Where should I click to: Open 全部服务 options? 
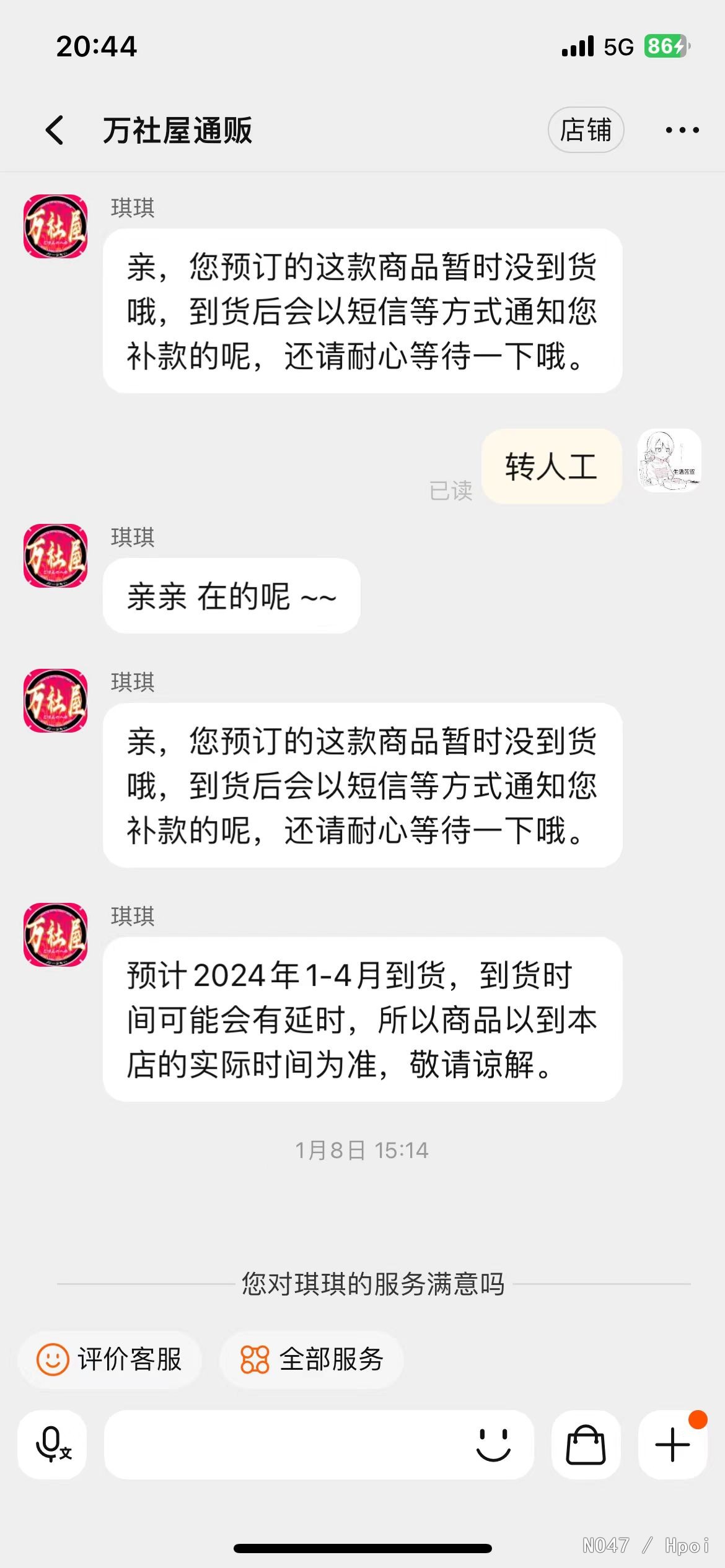tap(312, 1359)
